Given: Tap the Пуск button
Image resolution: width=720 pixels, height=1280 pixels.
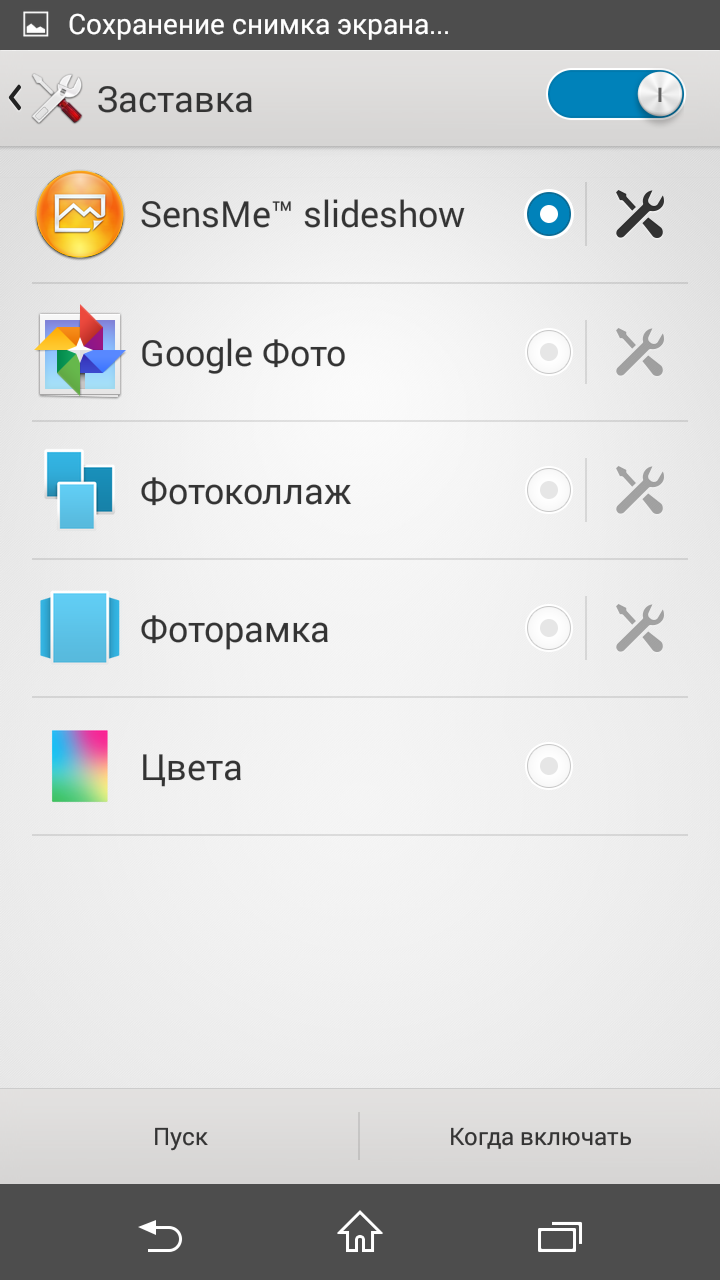Looking at the screenshot, I should coord(180,1137).
